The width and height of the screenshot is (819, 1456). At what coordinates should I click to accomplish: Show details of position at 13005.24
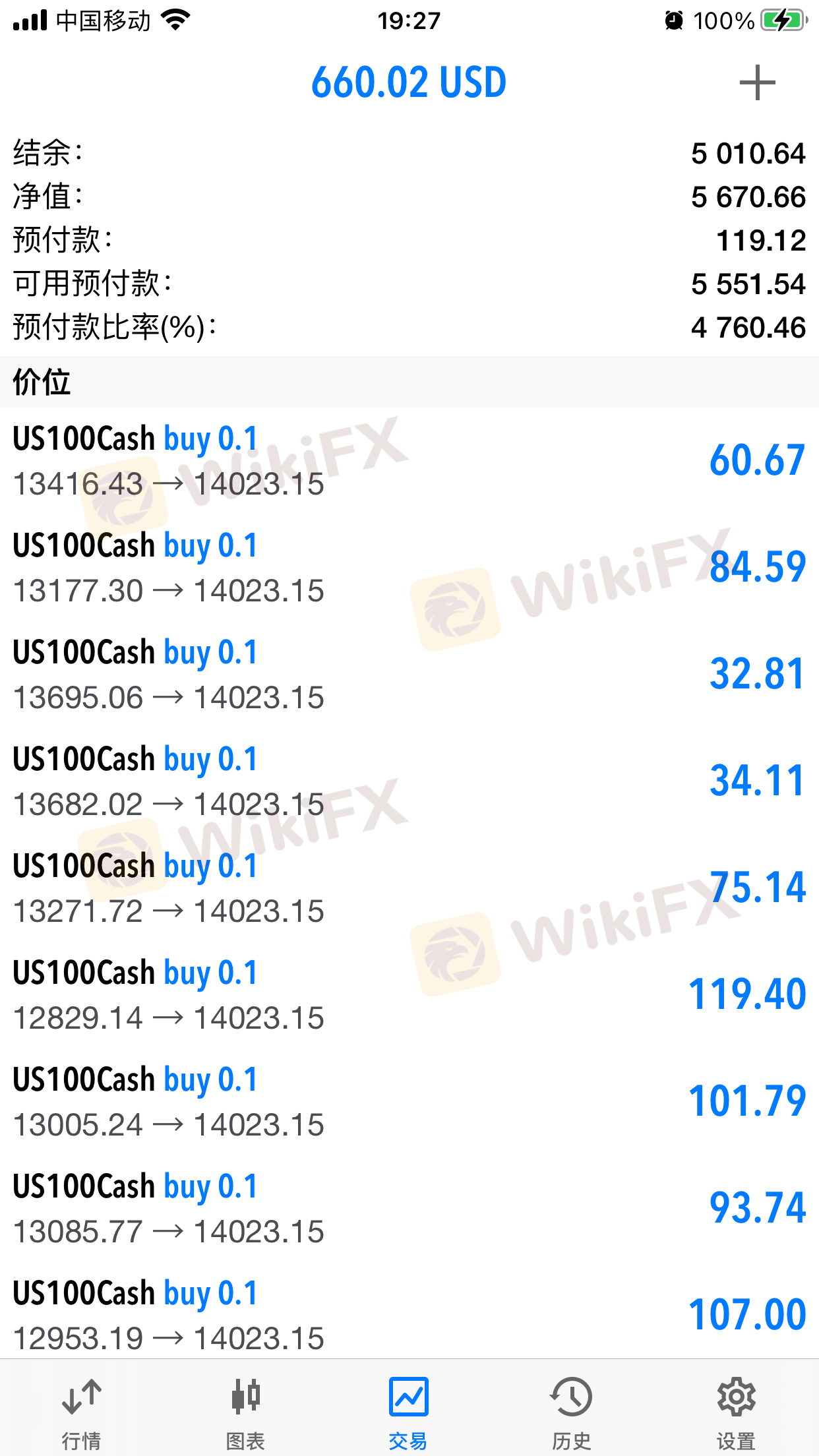pos(409,1102)
